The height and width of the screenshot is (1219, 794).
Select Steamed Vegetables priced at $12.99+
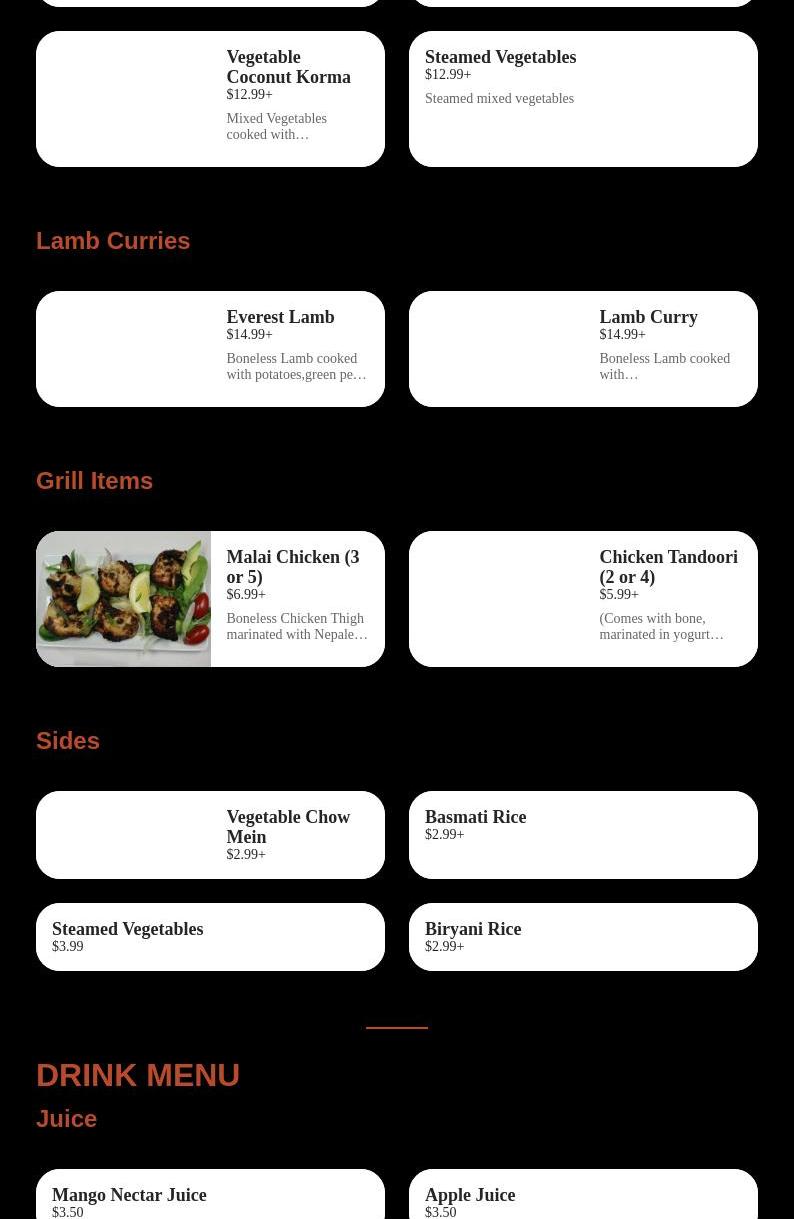[583, 99]
